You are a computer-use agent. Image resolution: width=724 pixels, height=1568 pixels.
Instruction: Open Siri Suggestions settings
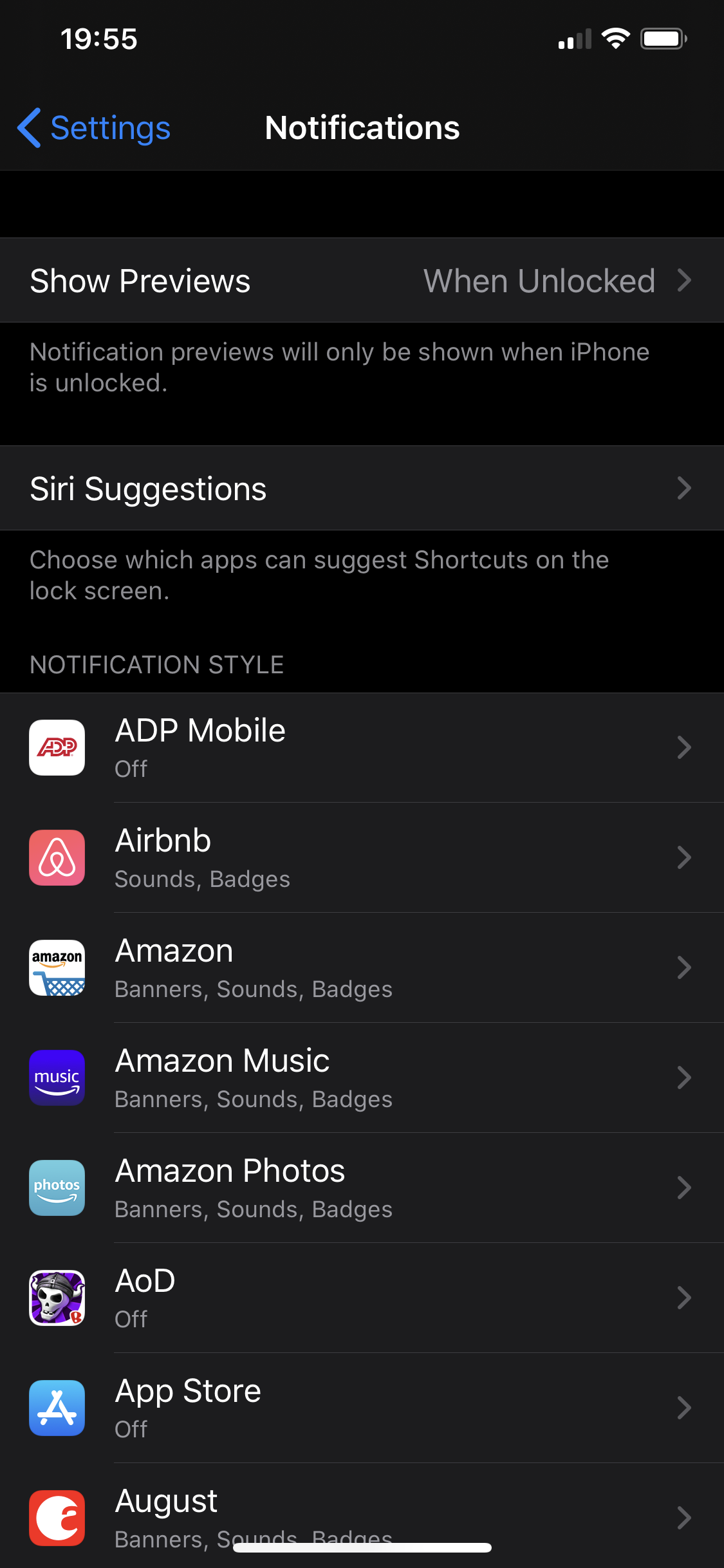pos(362,489)
